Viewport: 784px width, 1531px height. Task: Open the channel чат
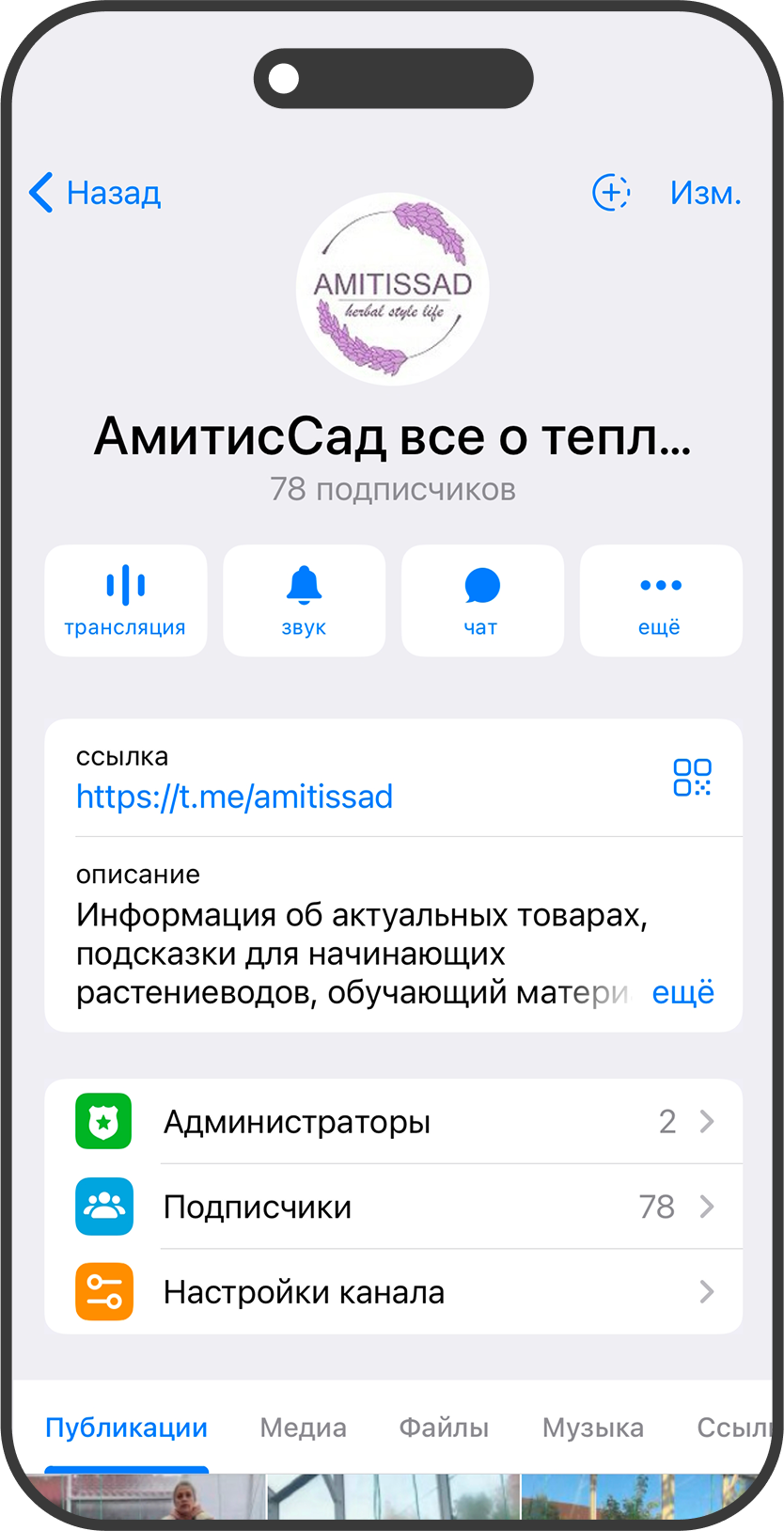point(482,600)
